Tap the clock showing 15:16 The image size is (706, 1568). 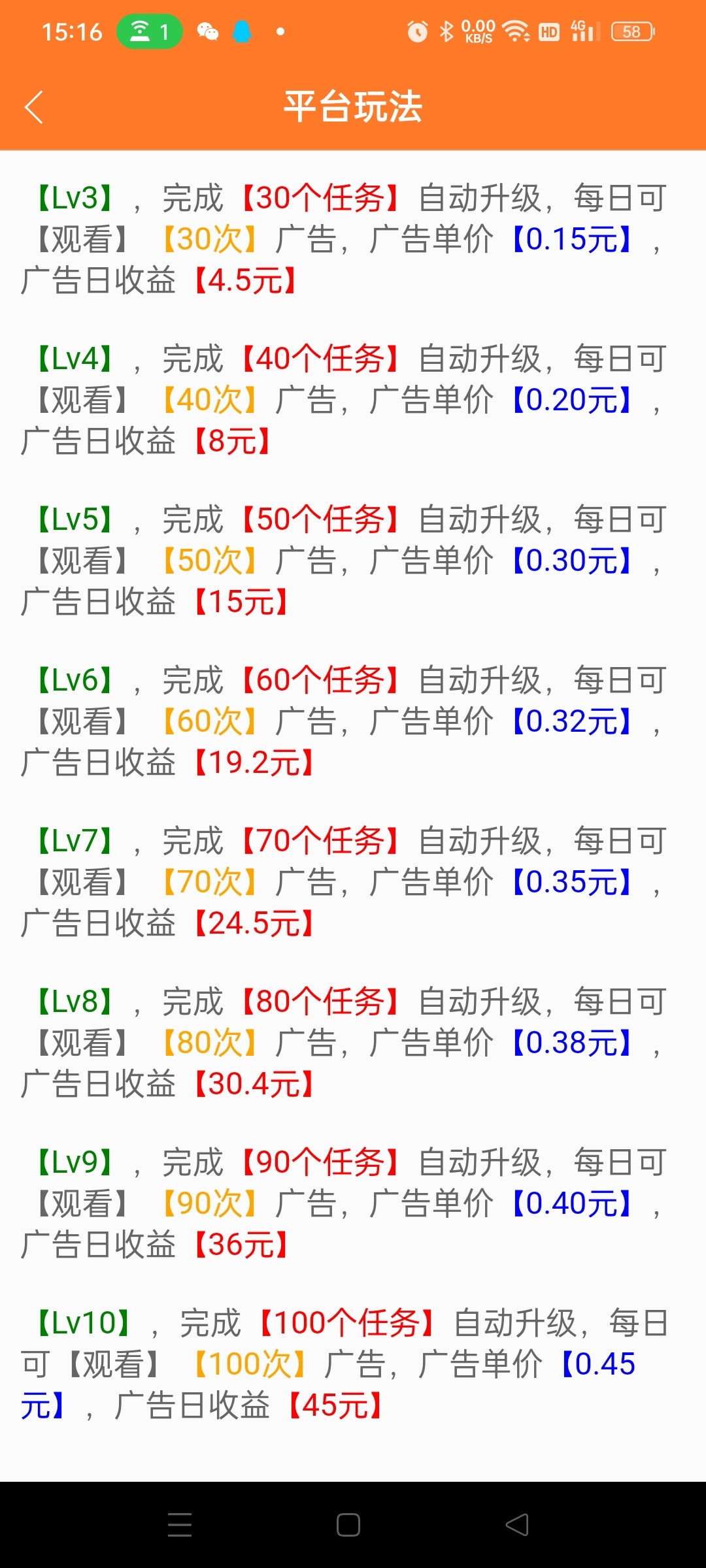pyautogui.click(x=74, y=30)
